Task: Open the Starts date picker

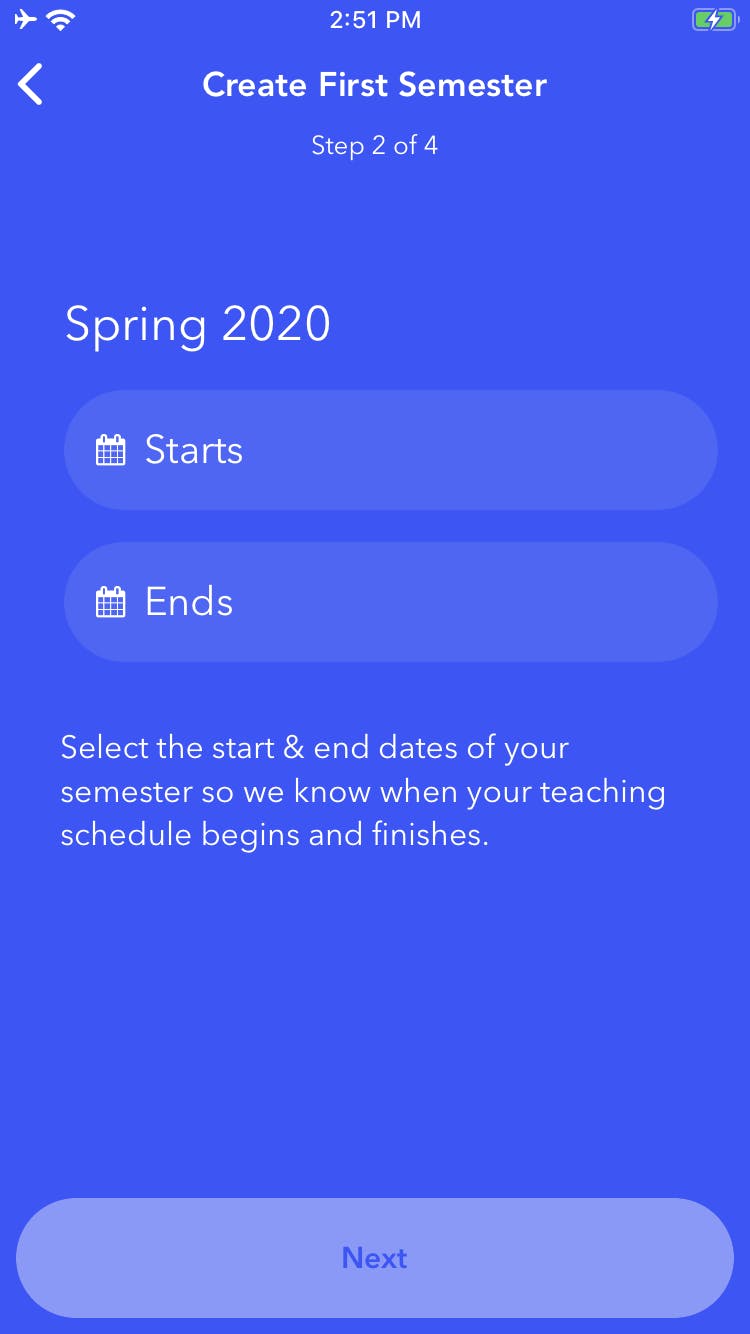Action: pos(390,450)
